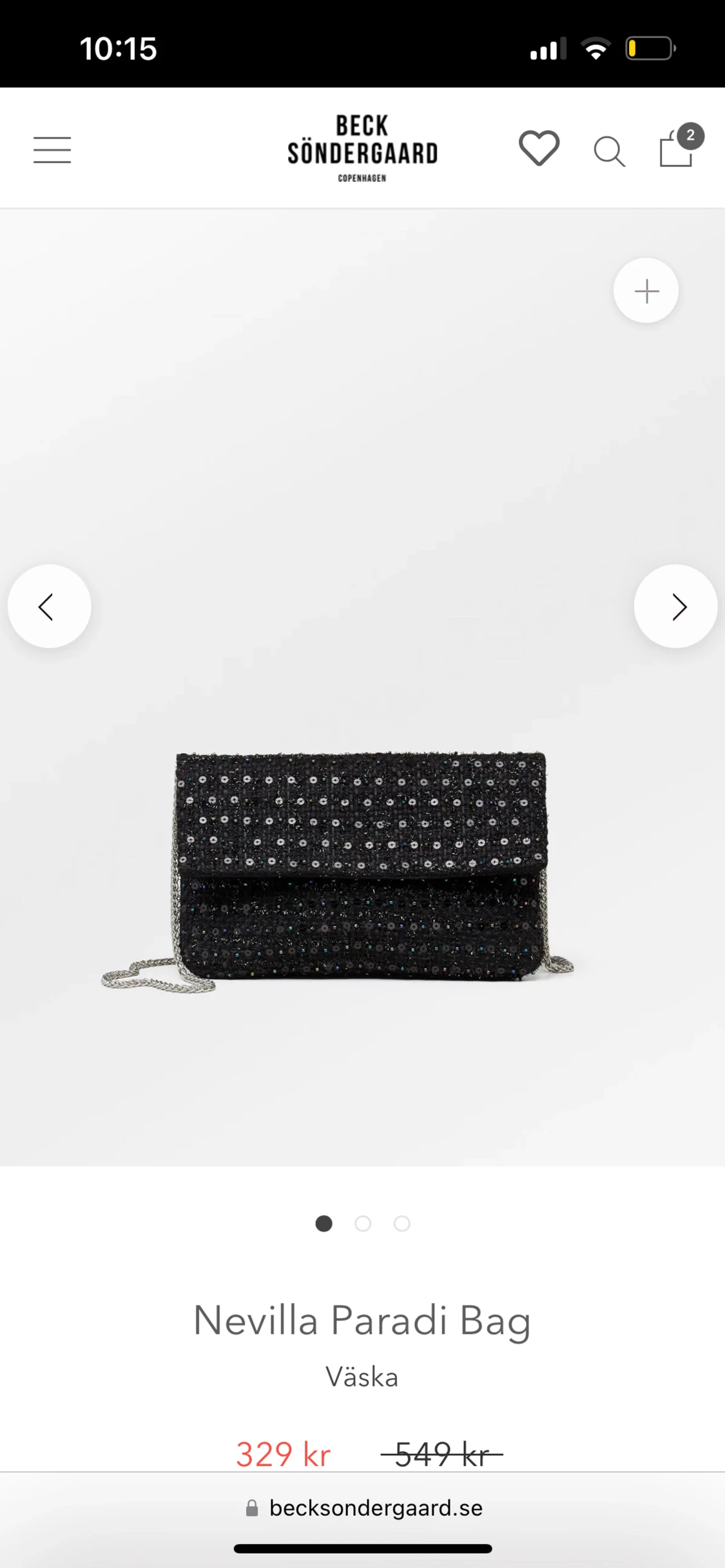Go to the Beck Söndergaard homepage via logo
725x1568 pixels.
[x=362, y=149]
